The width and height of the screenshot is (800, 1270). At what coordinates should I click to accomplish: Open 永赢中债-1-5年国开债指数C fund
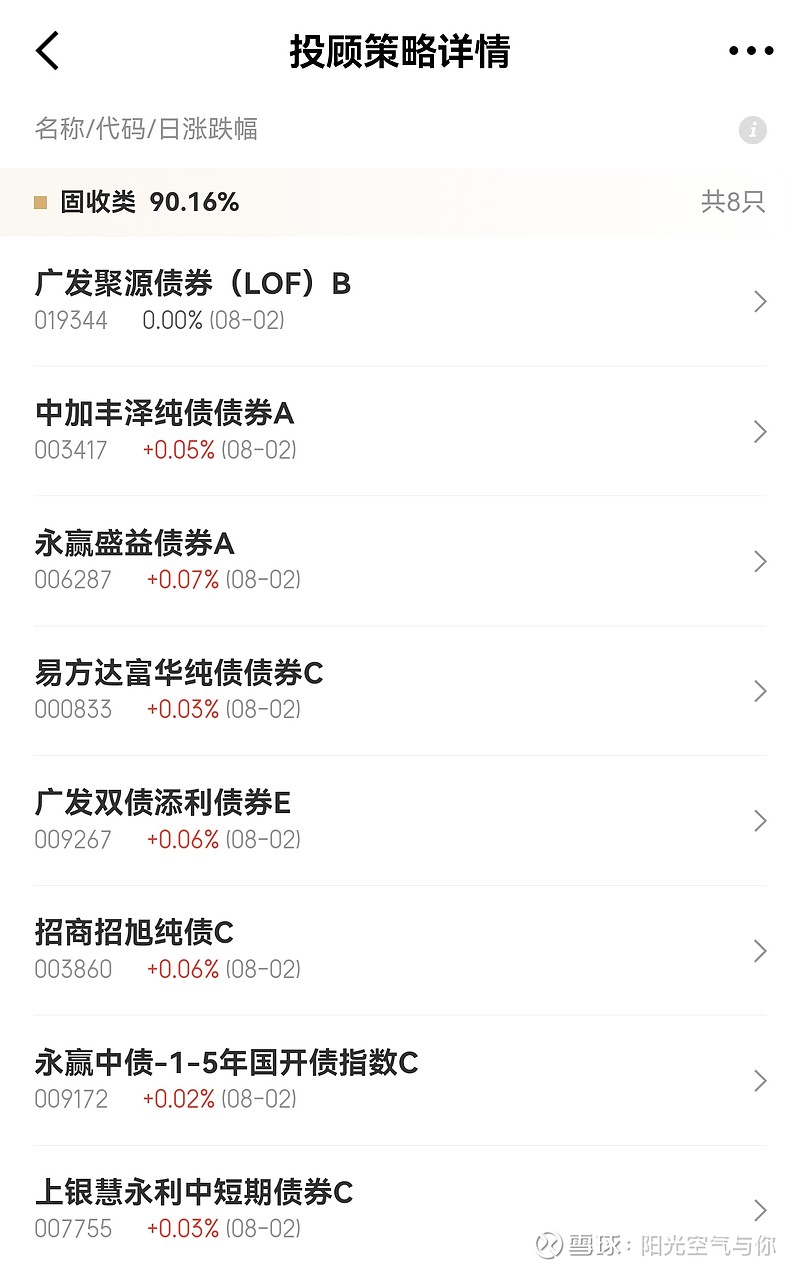point(400,1080)
